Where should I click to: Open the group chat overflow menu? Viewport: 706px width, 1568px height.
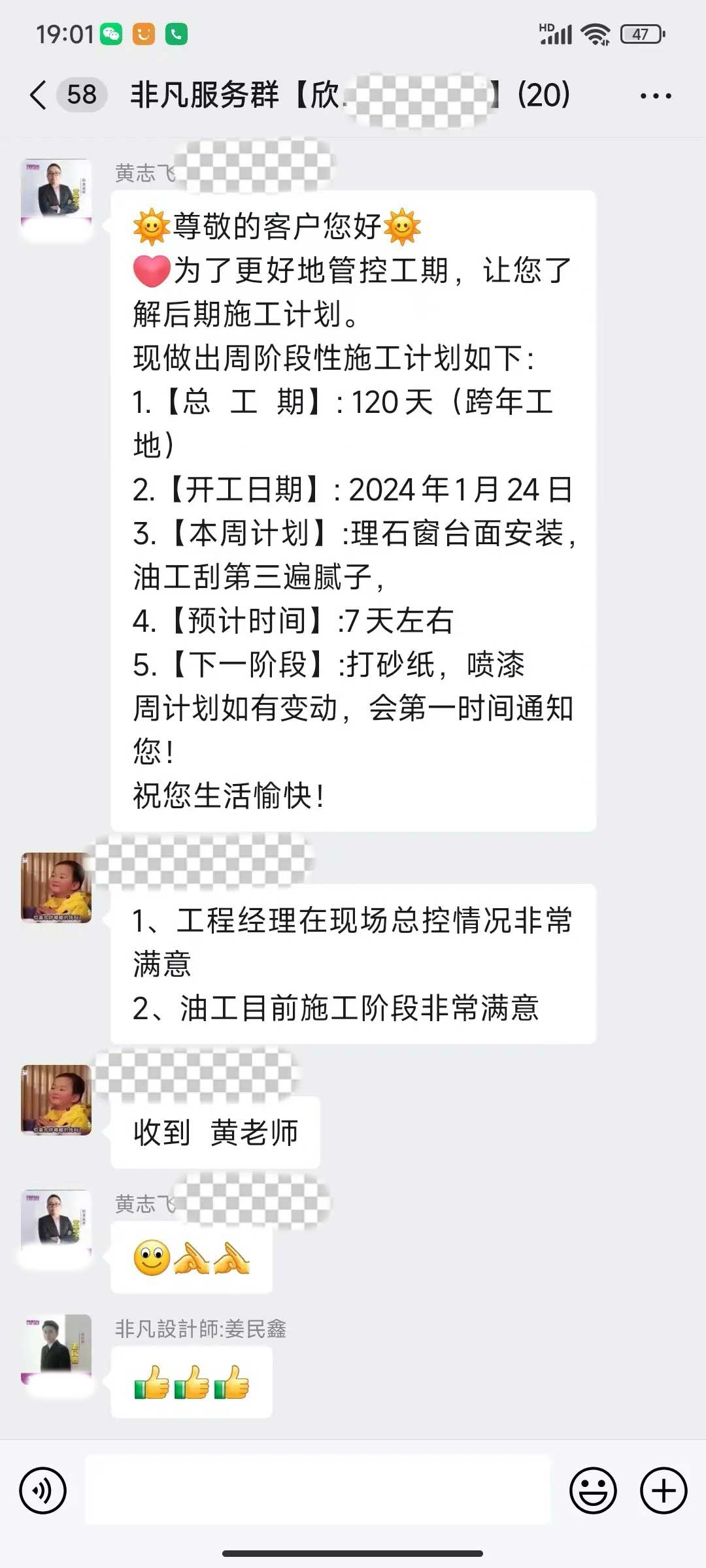click(655, 96)
